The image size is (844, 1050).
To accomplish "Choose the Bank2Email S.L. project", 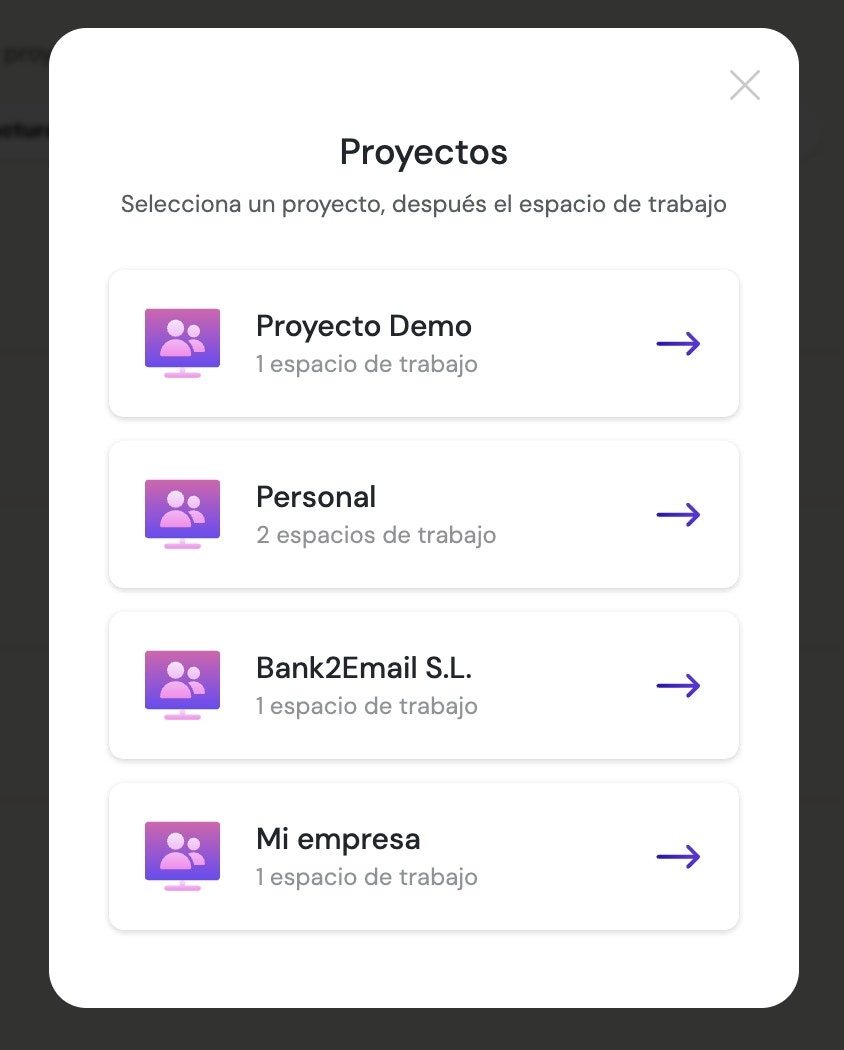I will click(423, 685).
